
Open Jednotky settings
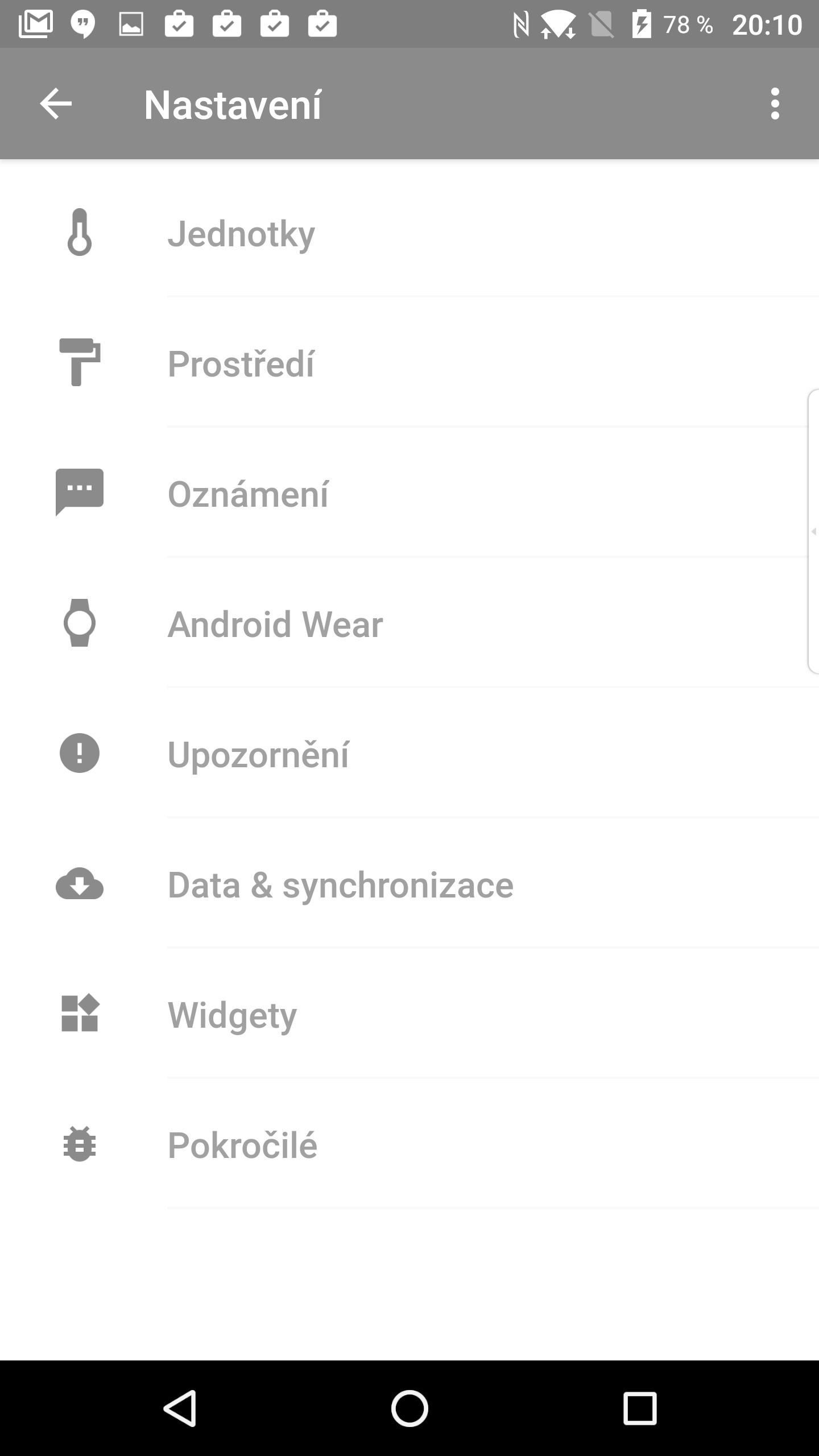pyautogui.click(x=409, y=232)
